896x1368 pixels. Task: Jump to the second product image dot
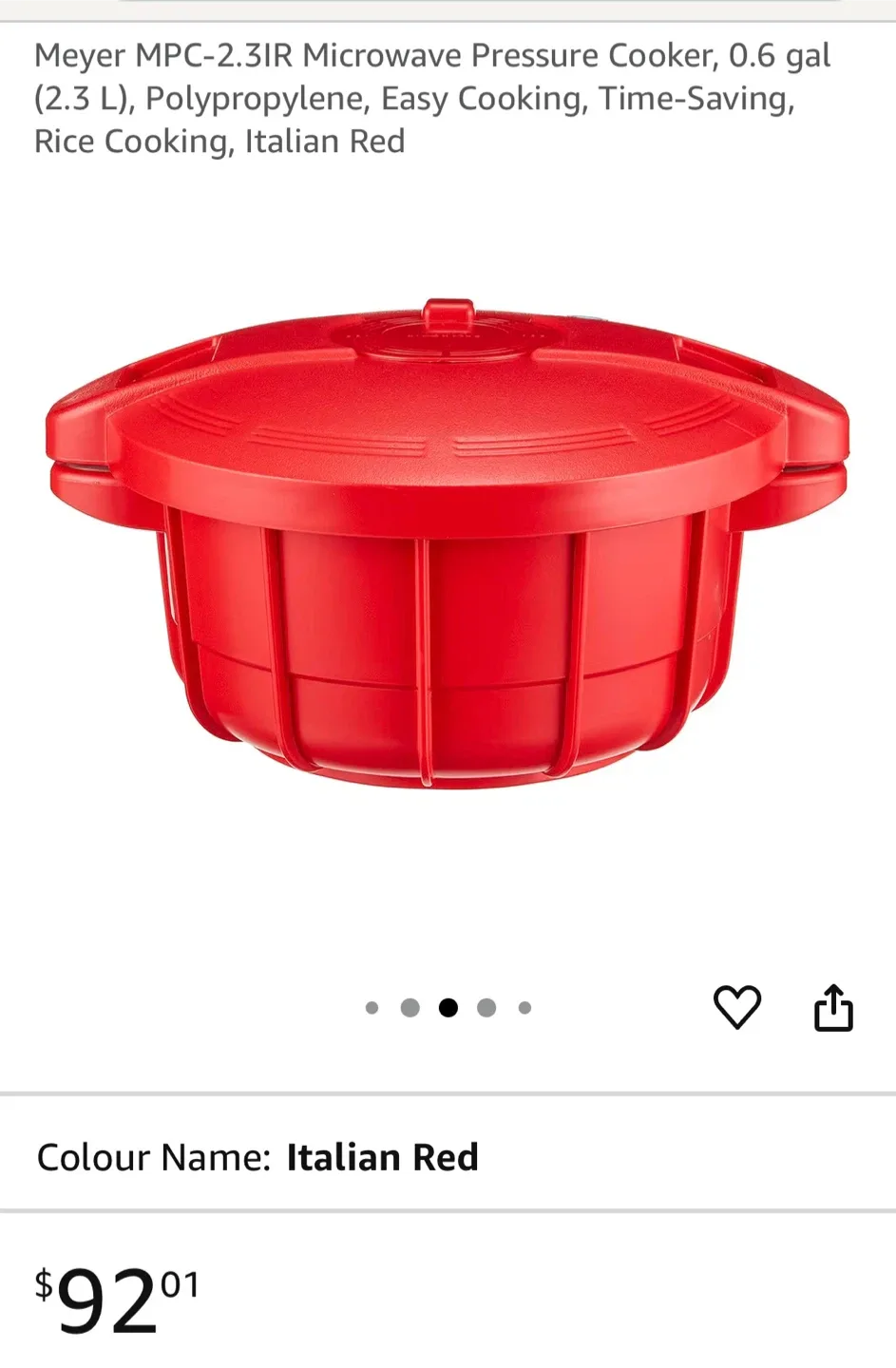410,1008
